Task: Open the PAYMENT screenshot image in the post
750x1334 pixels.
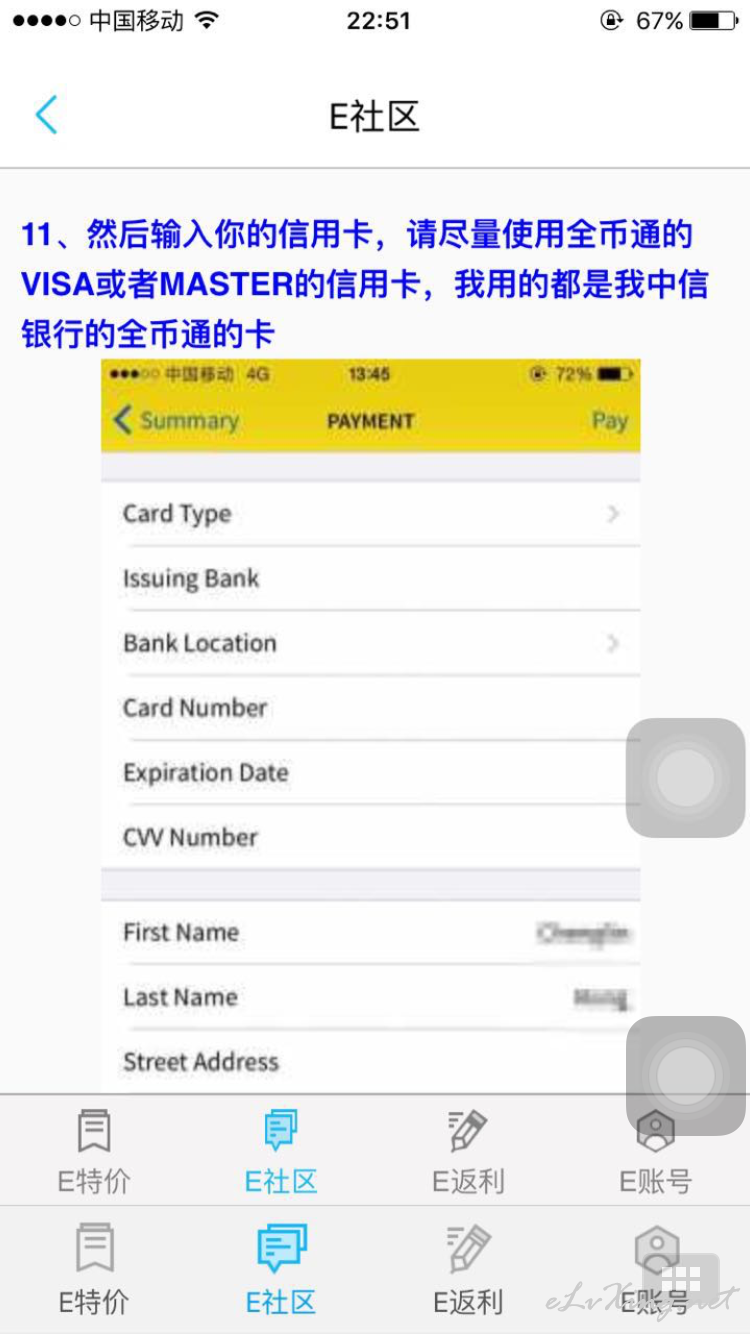Action: click(x=371, y=726)
